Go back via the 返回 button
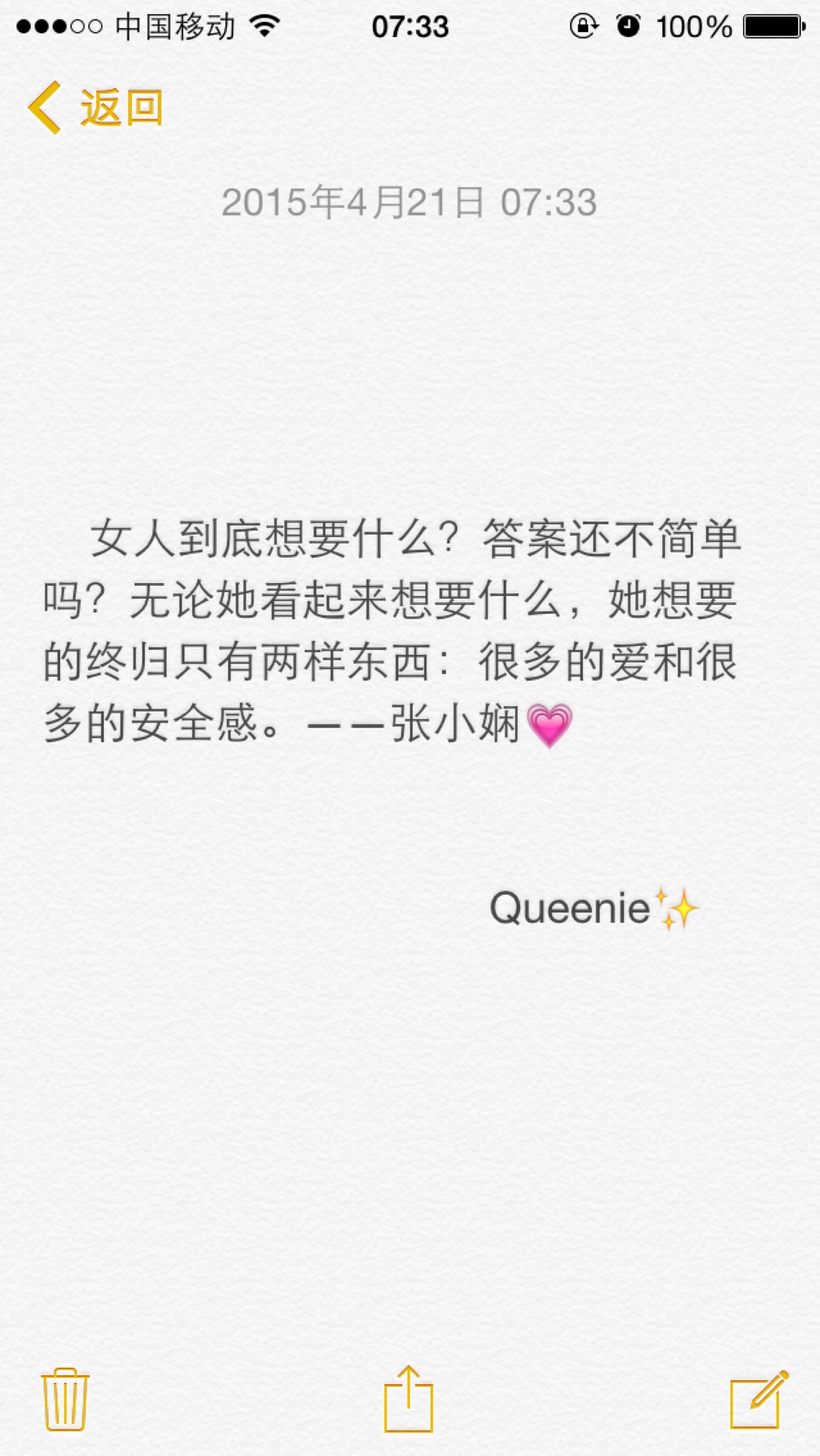The image size is (820, 1456). [x=96, y=108]
